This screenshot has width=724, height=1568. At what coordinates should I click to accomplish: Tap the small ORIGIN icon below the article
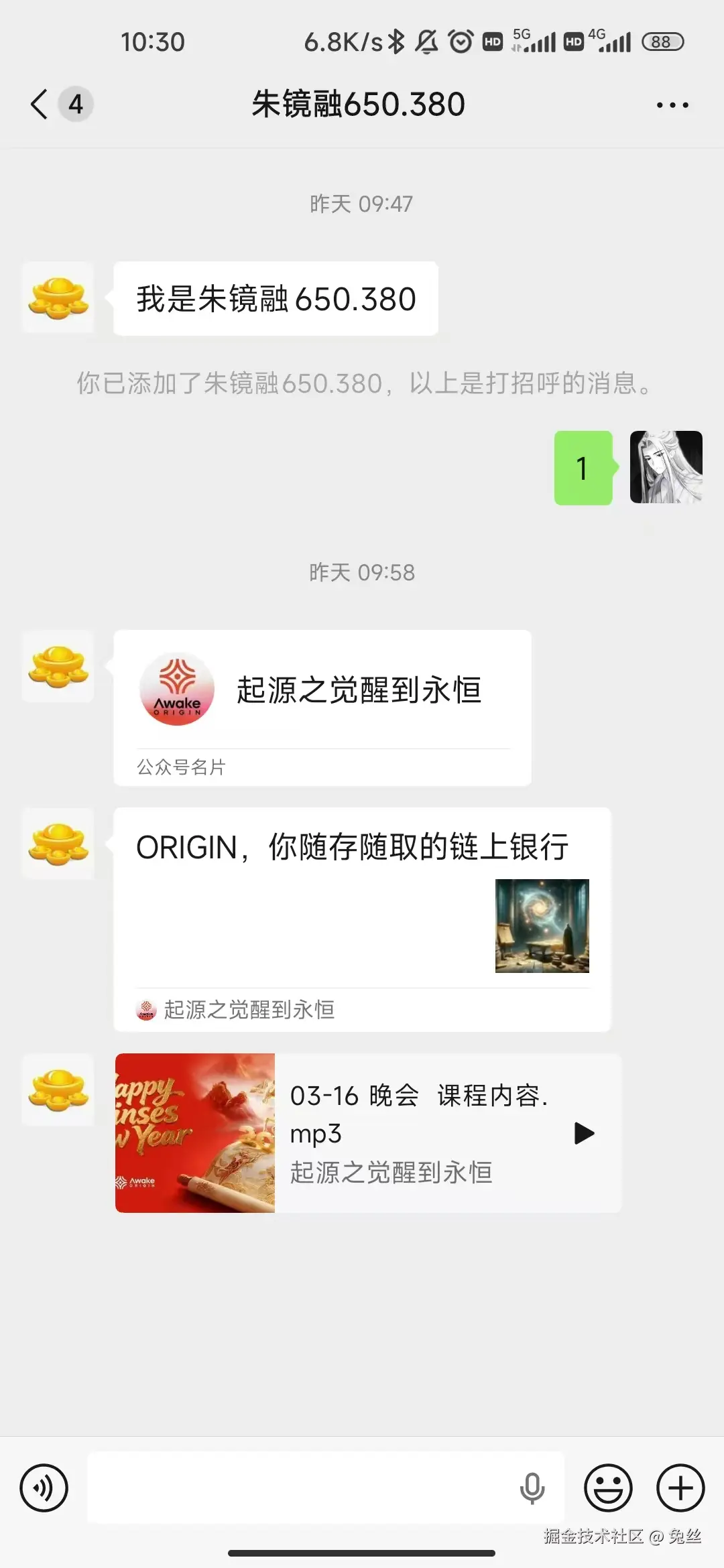click(145, 1010)
